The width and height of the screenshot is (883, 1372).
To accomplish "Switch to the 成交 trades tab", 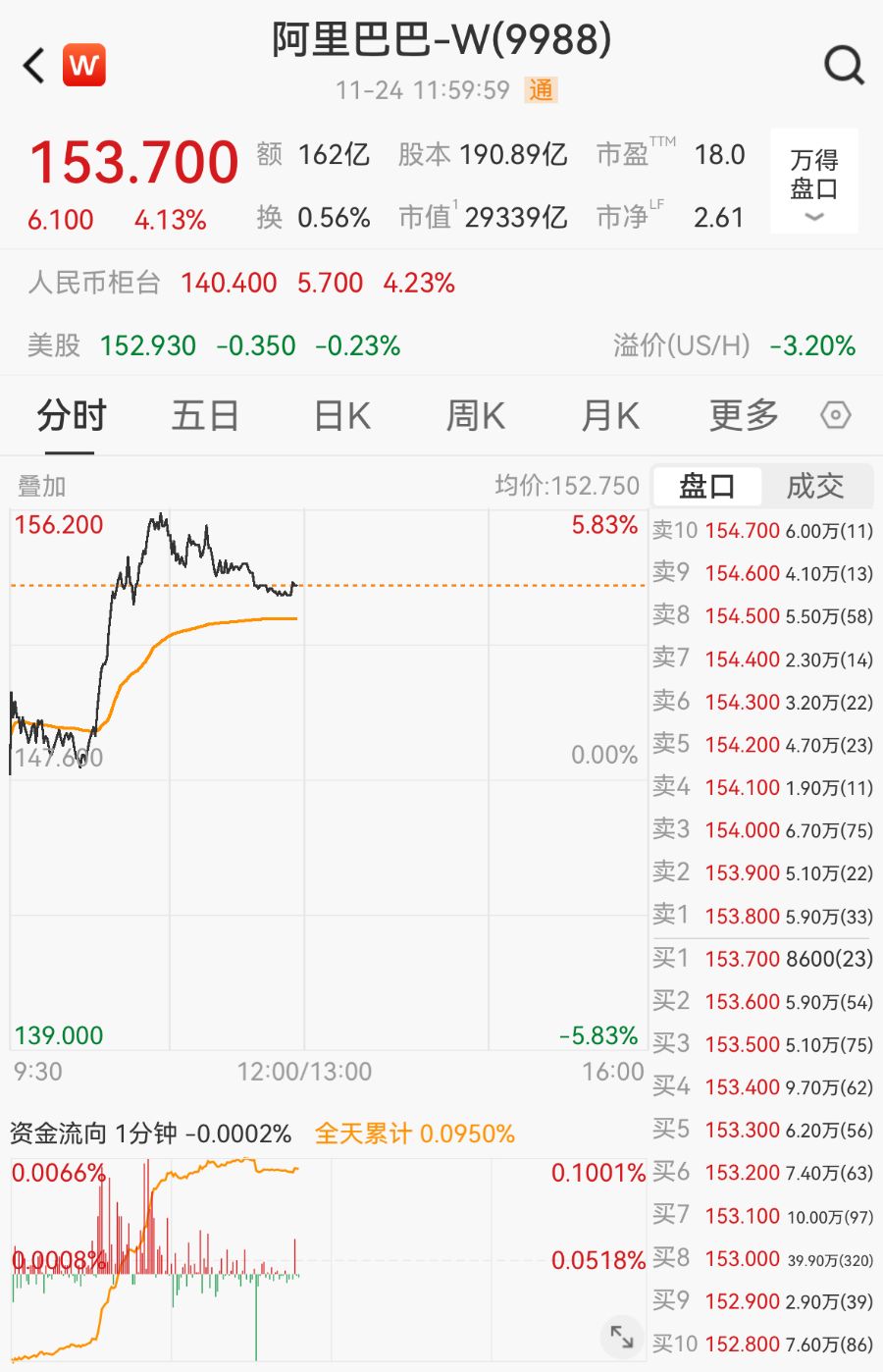I will pyautogui.click(x=815, y=486).
